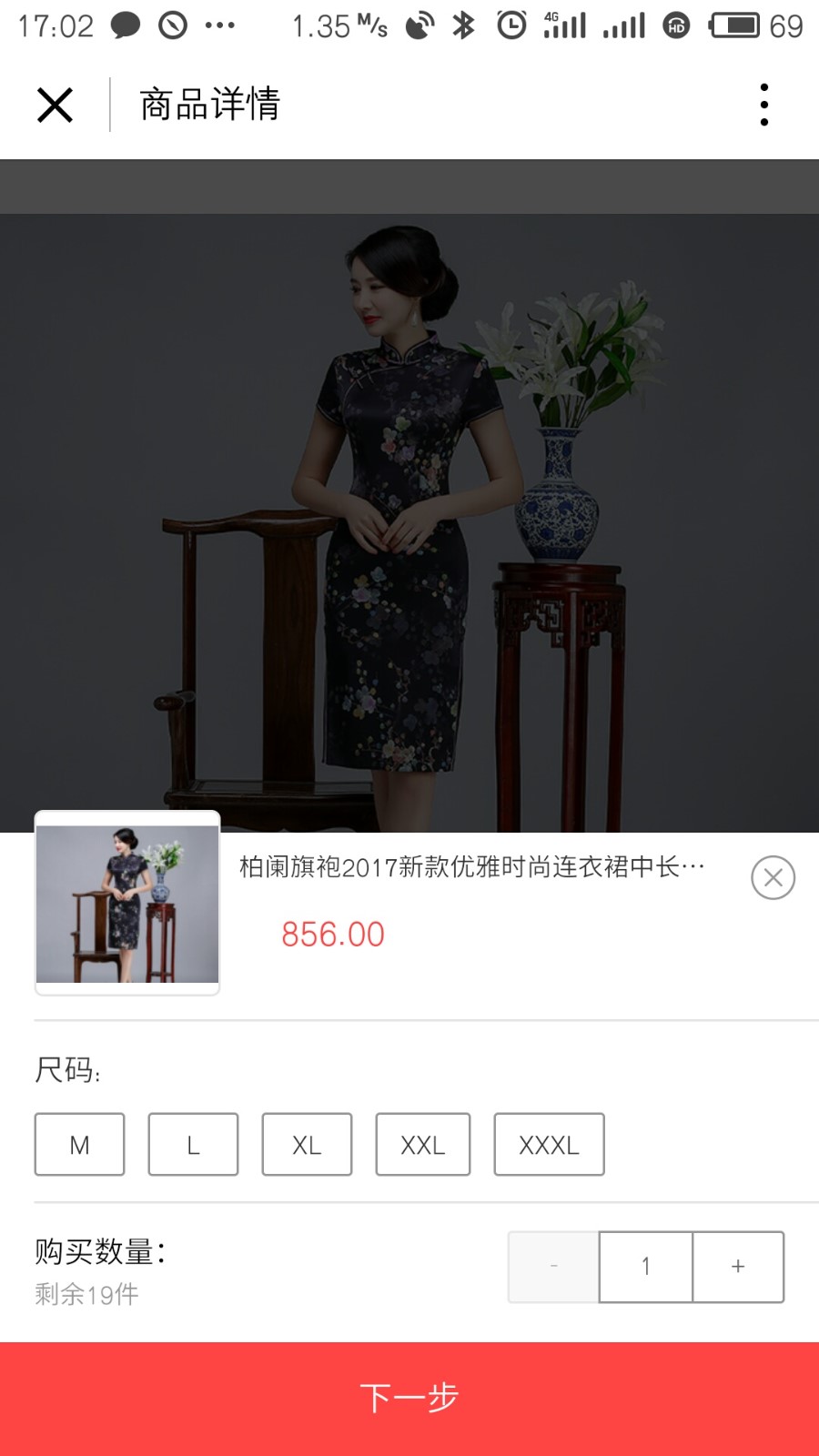Open the three-dot overflow menu
This screenshot has height=1456, width=819.
[x=763, y=105]
